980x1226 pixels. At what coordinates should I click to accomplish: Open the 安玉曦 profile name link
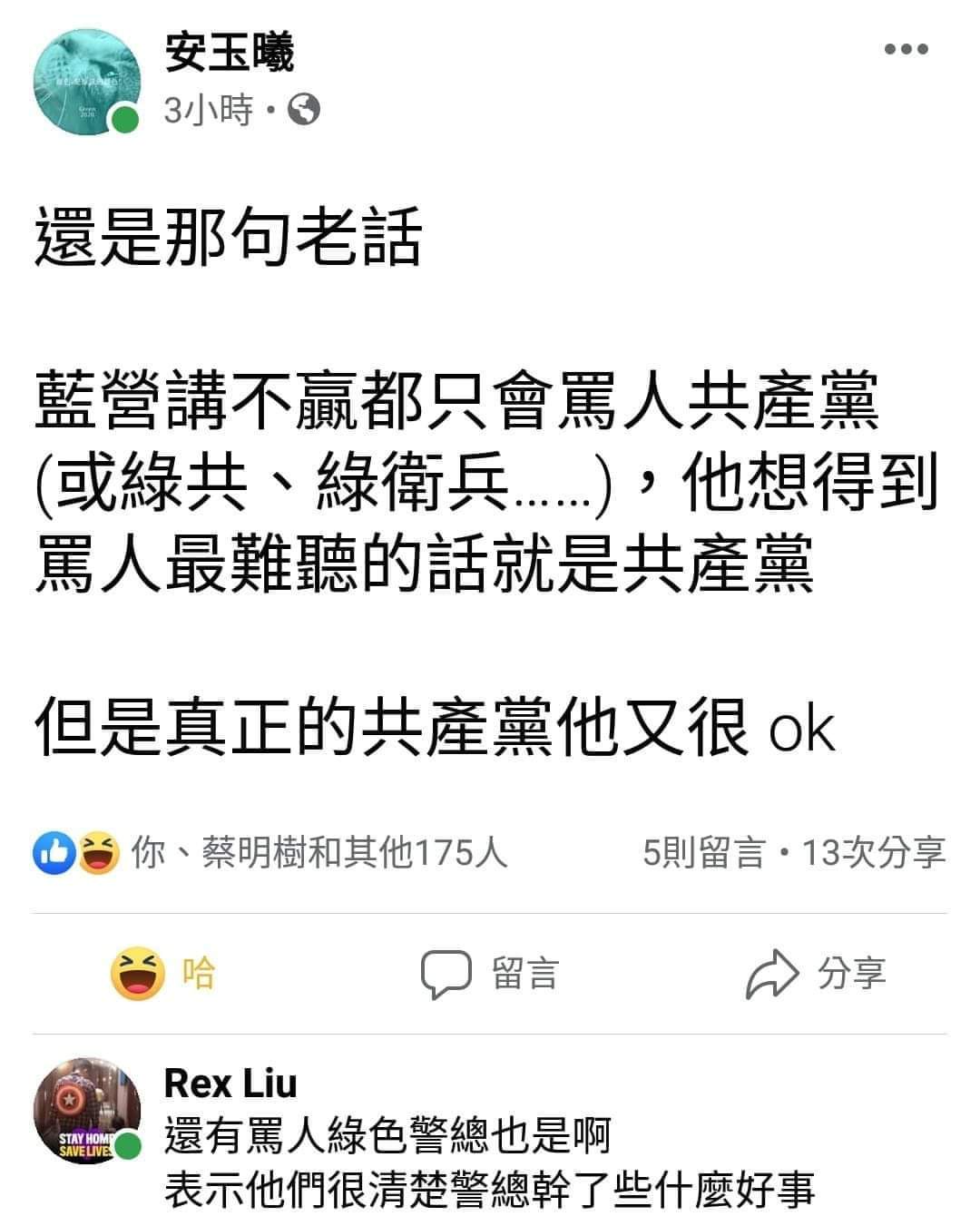click(x=230, y=54)
